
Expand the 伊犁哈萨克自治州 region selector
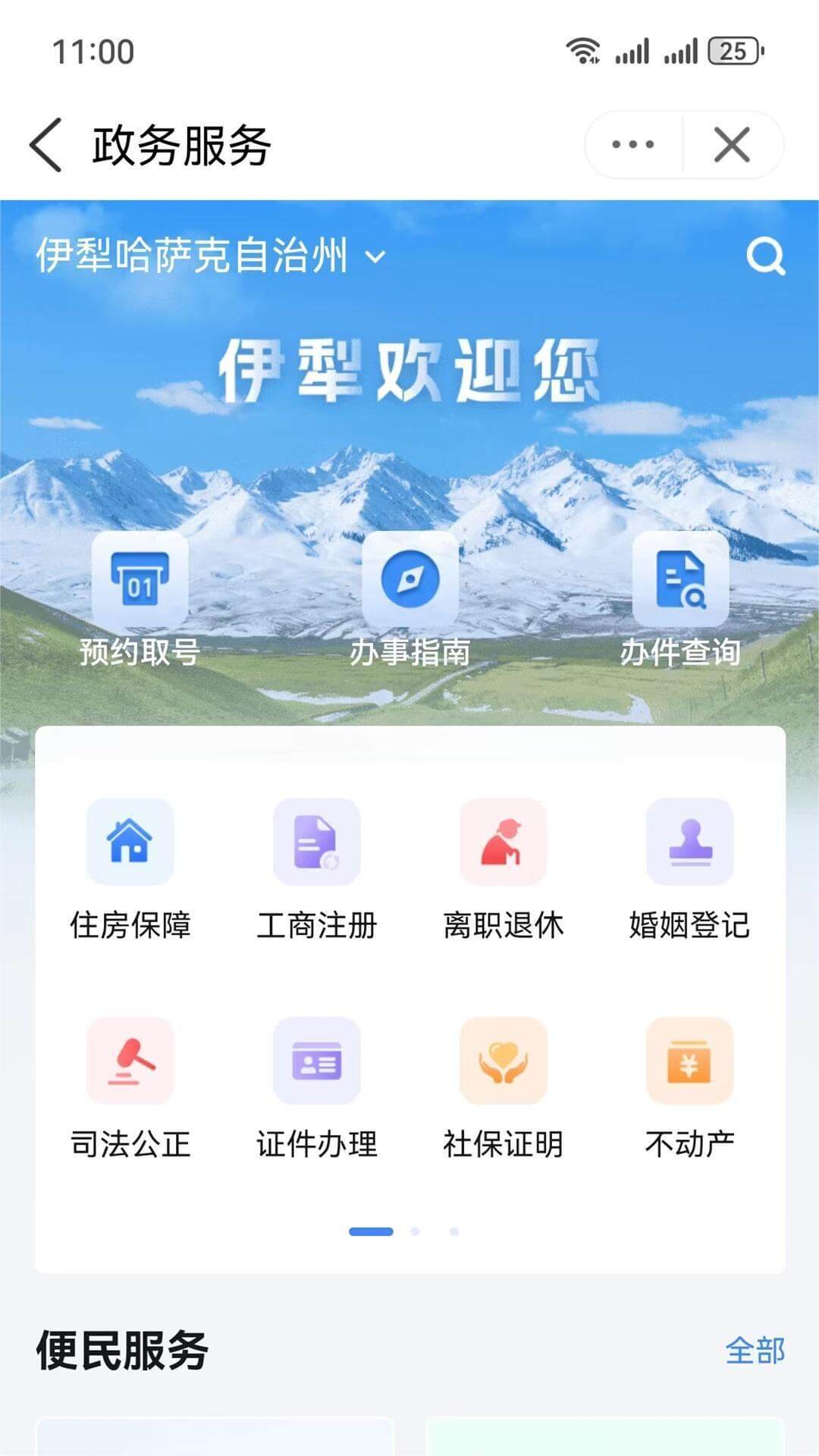(211, 256)
